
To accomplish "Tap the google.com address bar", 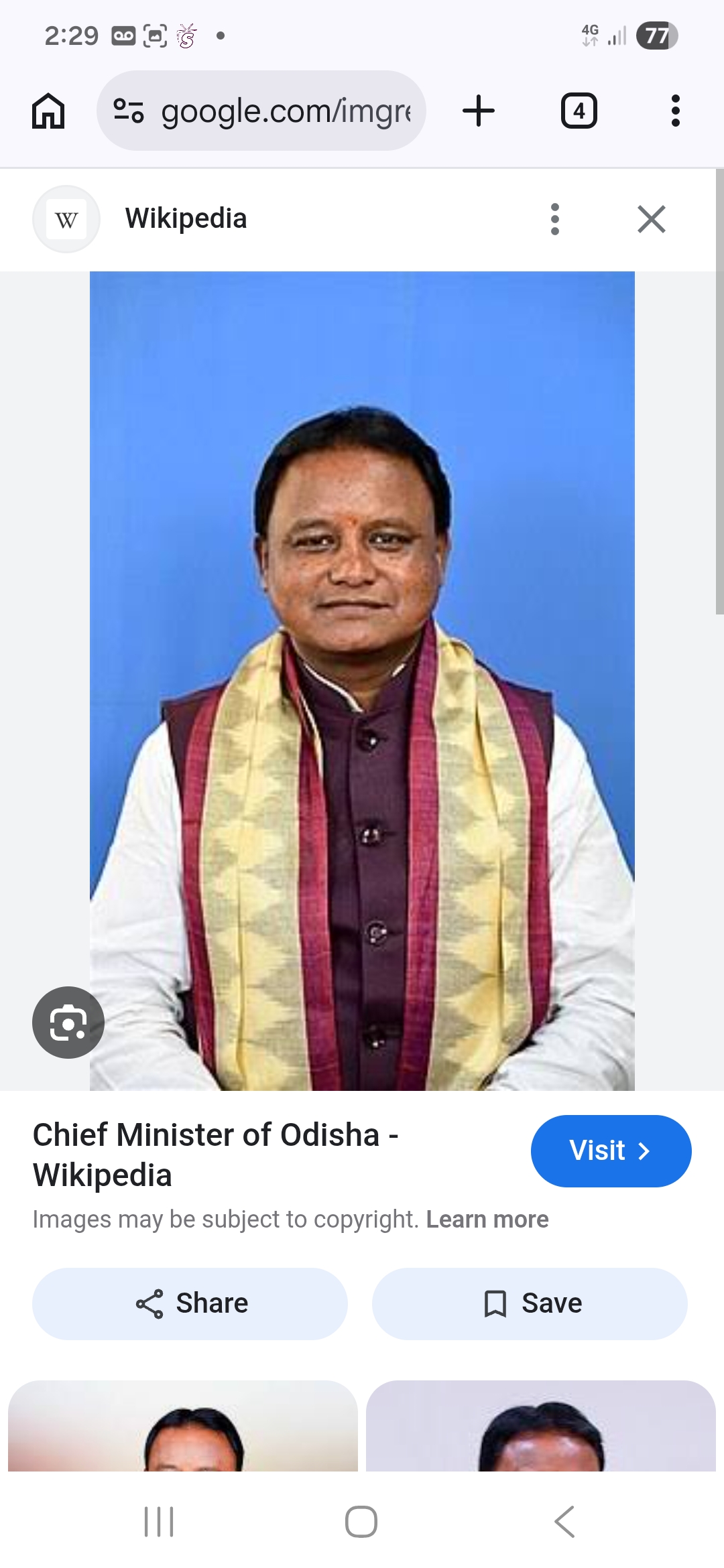I will [261, 111].
